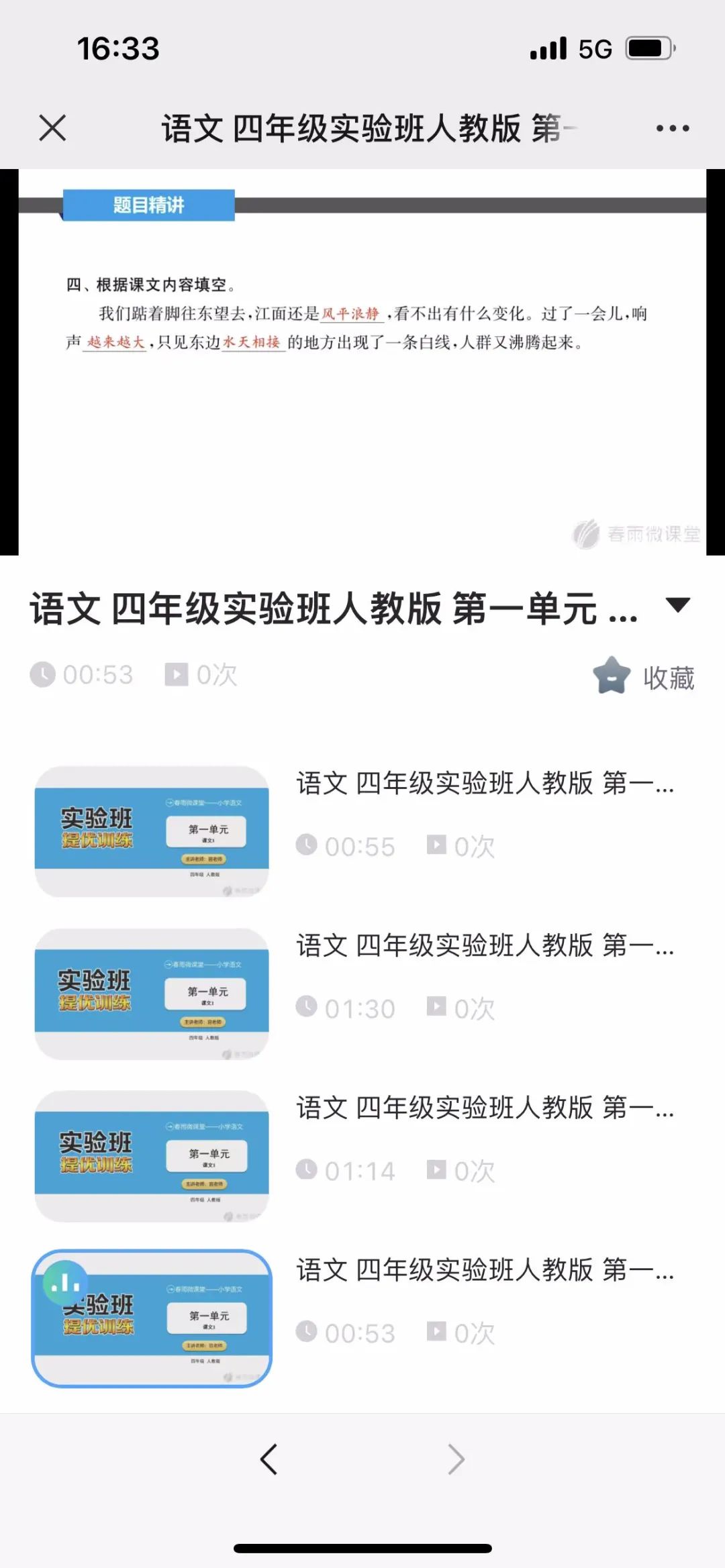Add this lesson to 收藏 favorites

pos(644,676)
